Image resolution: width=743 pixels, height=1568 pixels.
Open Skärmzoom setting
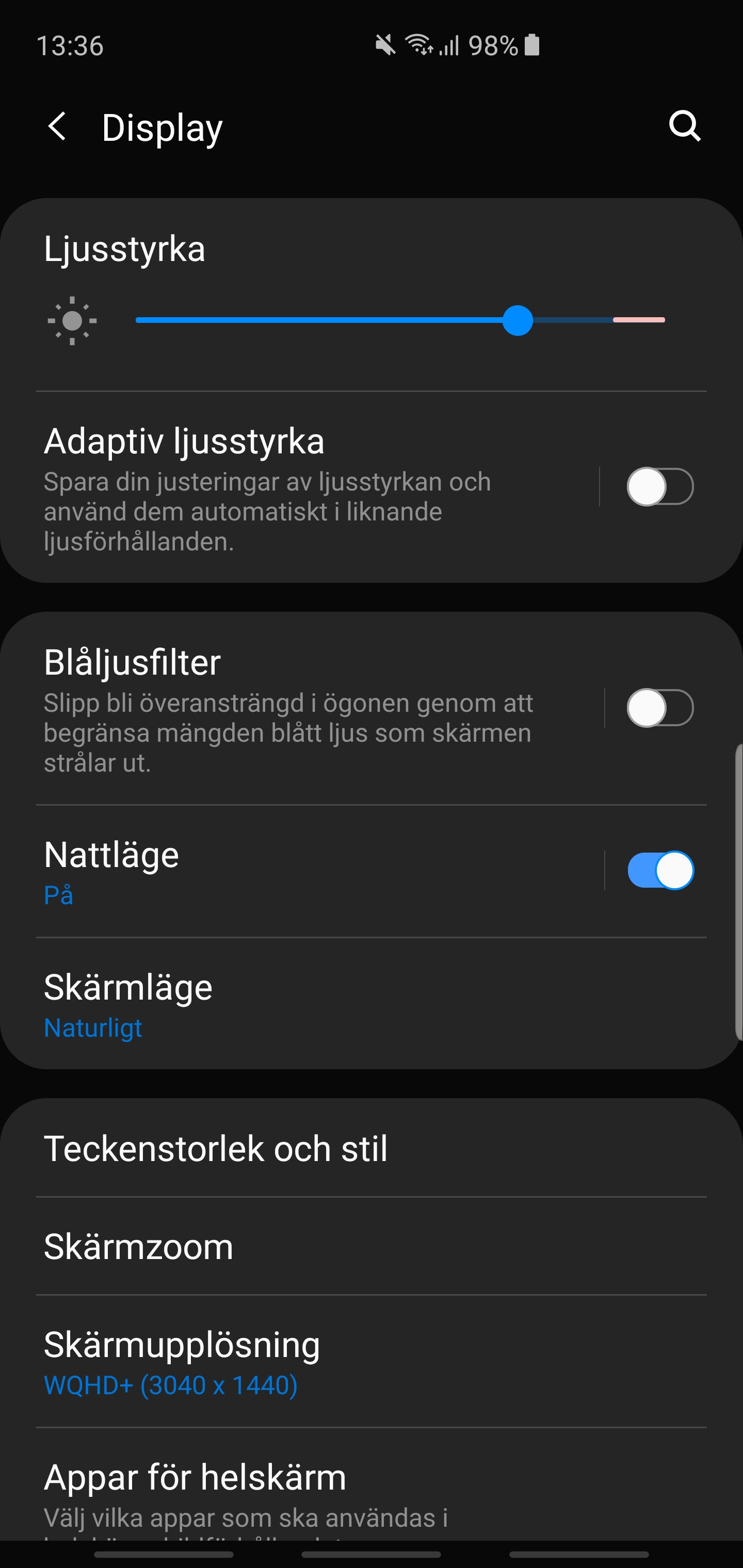[372, 1247]
